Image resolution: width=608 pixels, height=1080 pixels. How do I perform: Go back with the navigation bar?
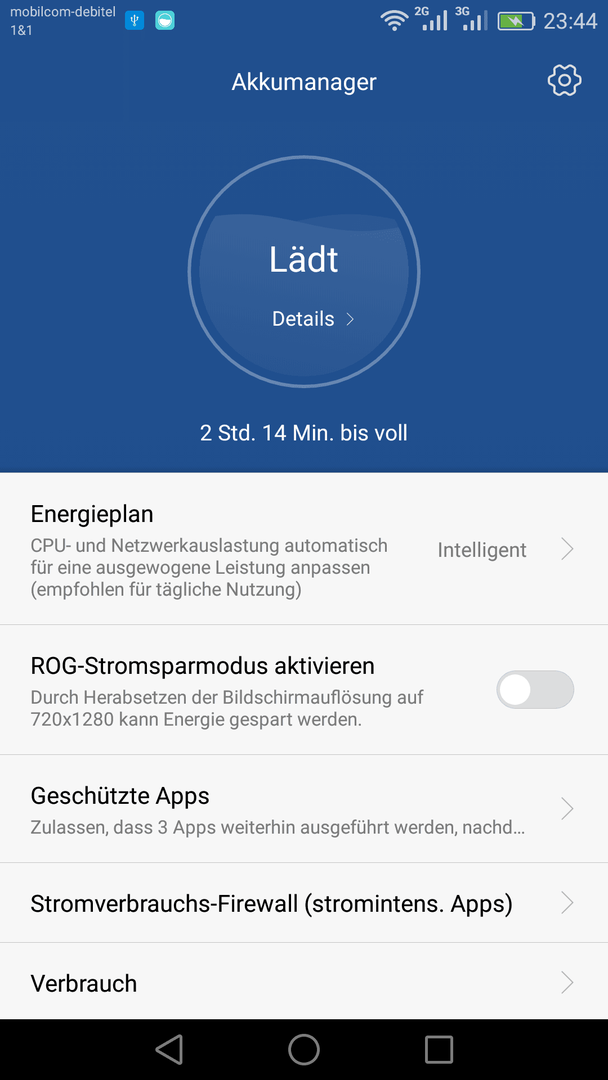[x=169, y=1049]
